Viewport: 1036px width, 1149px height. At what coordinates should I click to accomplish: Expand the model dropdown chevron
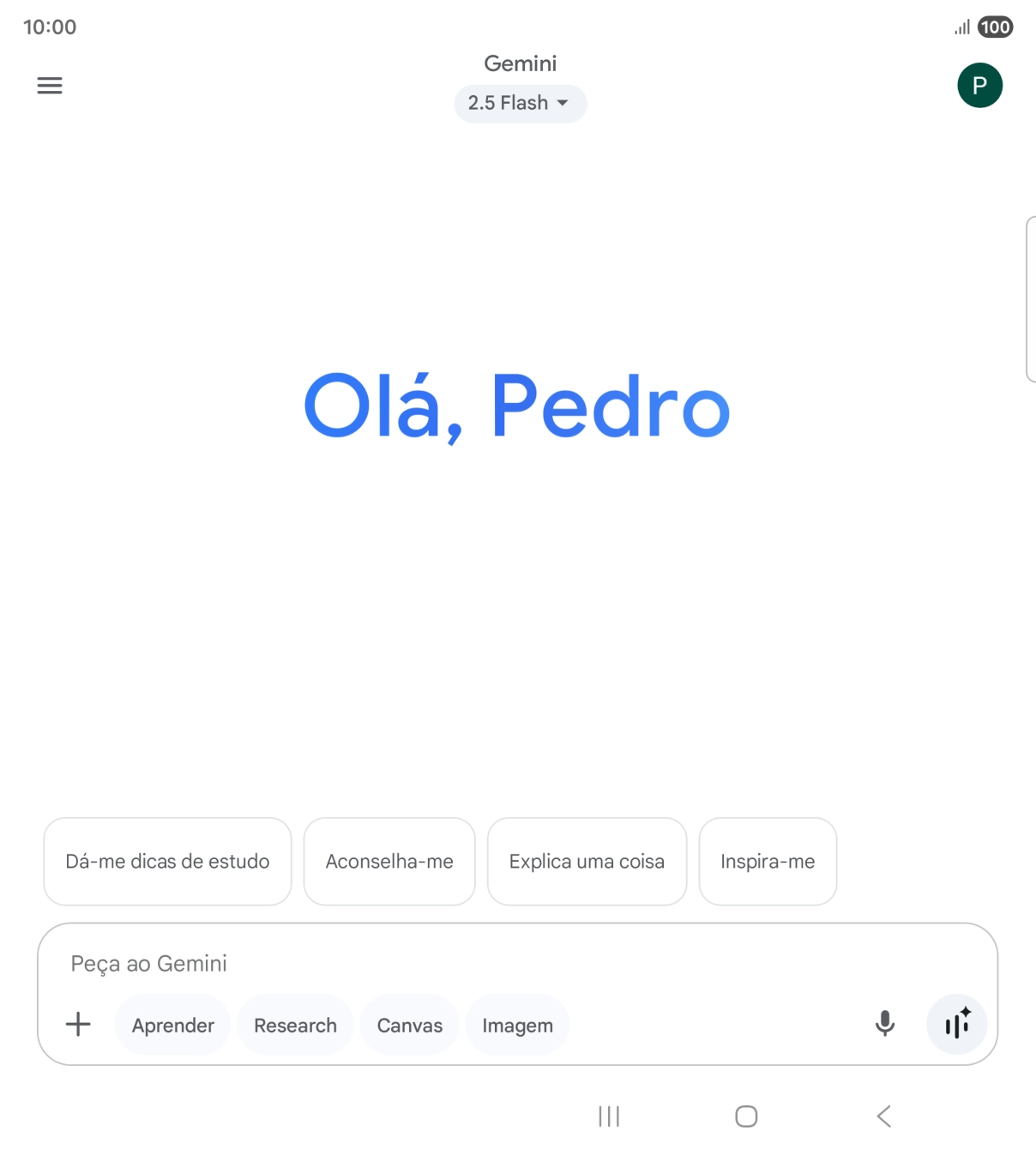click(x=563, y=103)
